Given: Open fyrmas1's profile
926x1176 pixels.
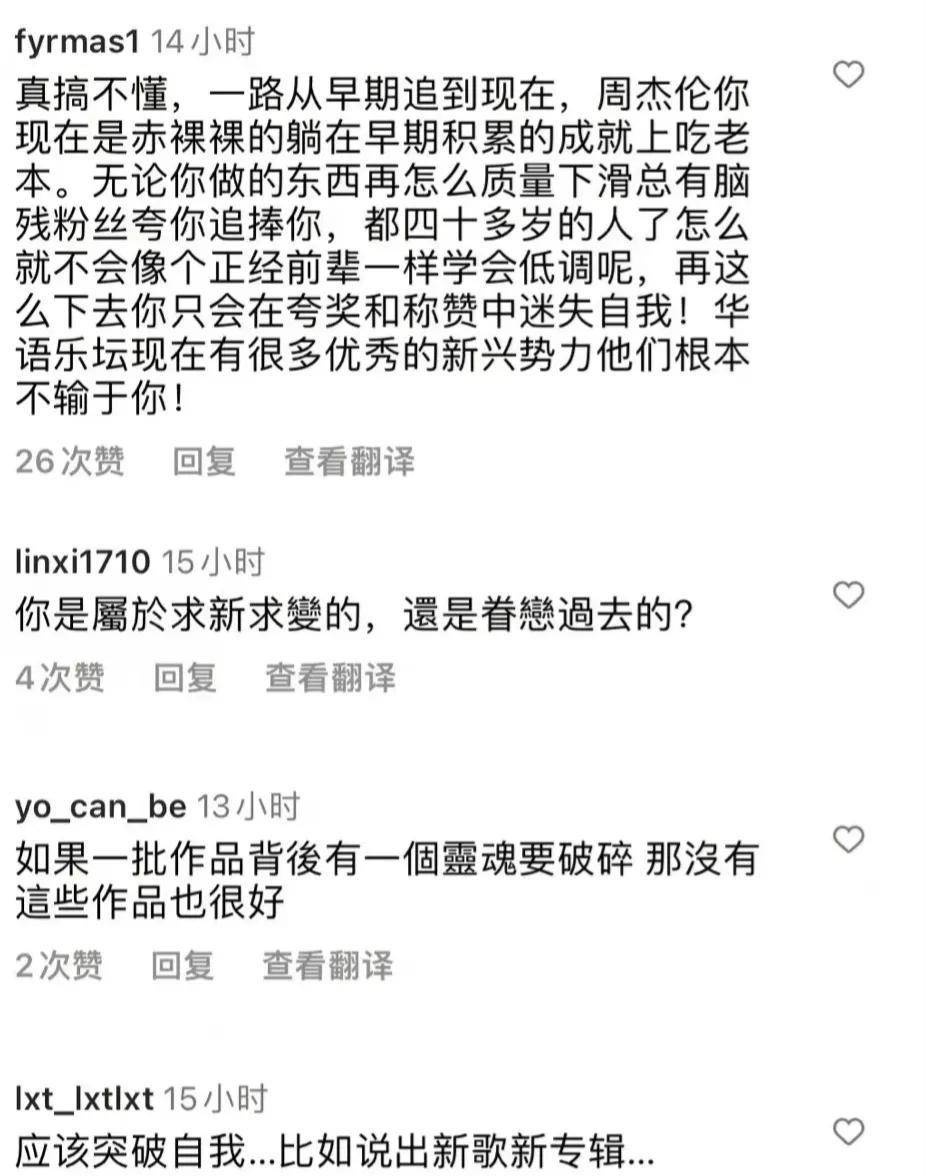Looking at the screenshot, I should click(78, 43).
